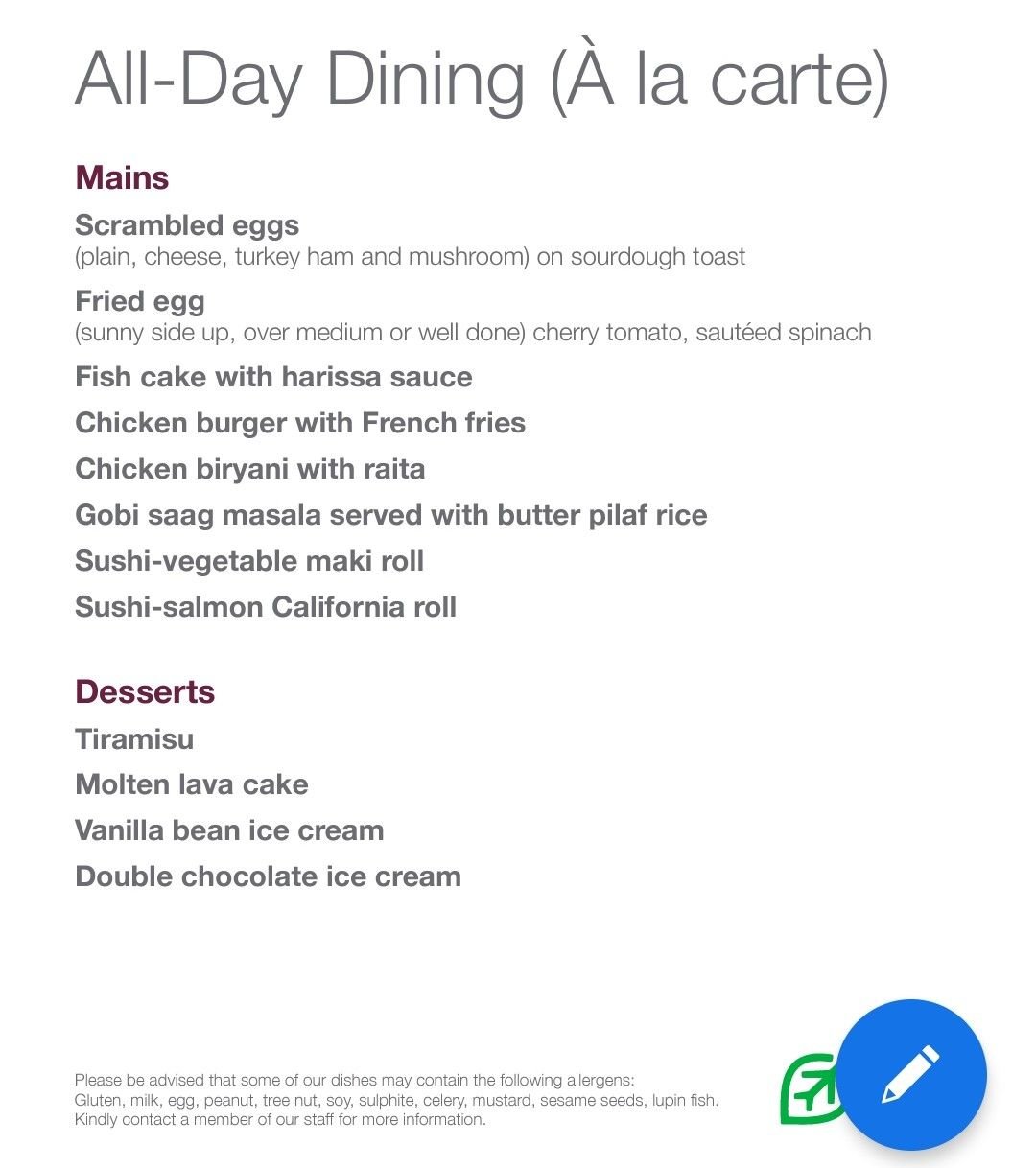Pick the Molten lava cake

pos(192,783)
